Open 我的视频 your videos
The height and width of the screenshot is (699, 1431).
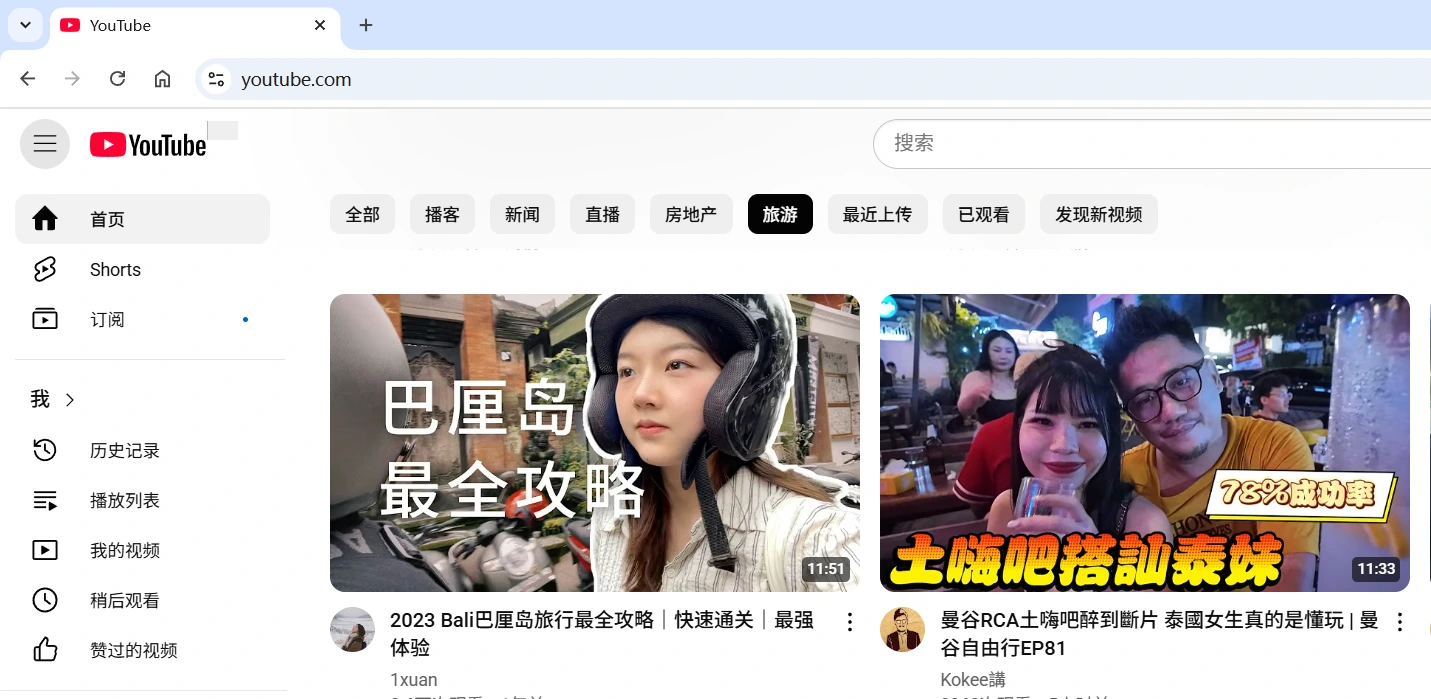click(x=124, y=551)
